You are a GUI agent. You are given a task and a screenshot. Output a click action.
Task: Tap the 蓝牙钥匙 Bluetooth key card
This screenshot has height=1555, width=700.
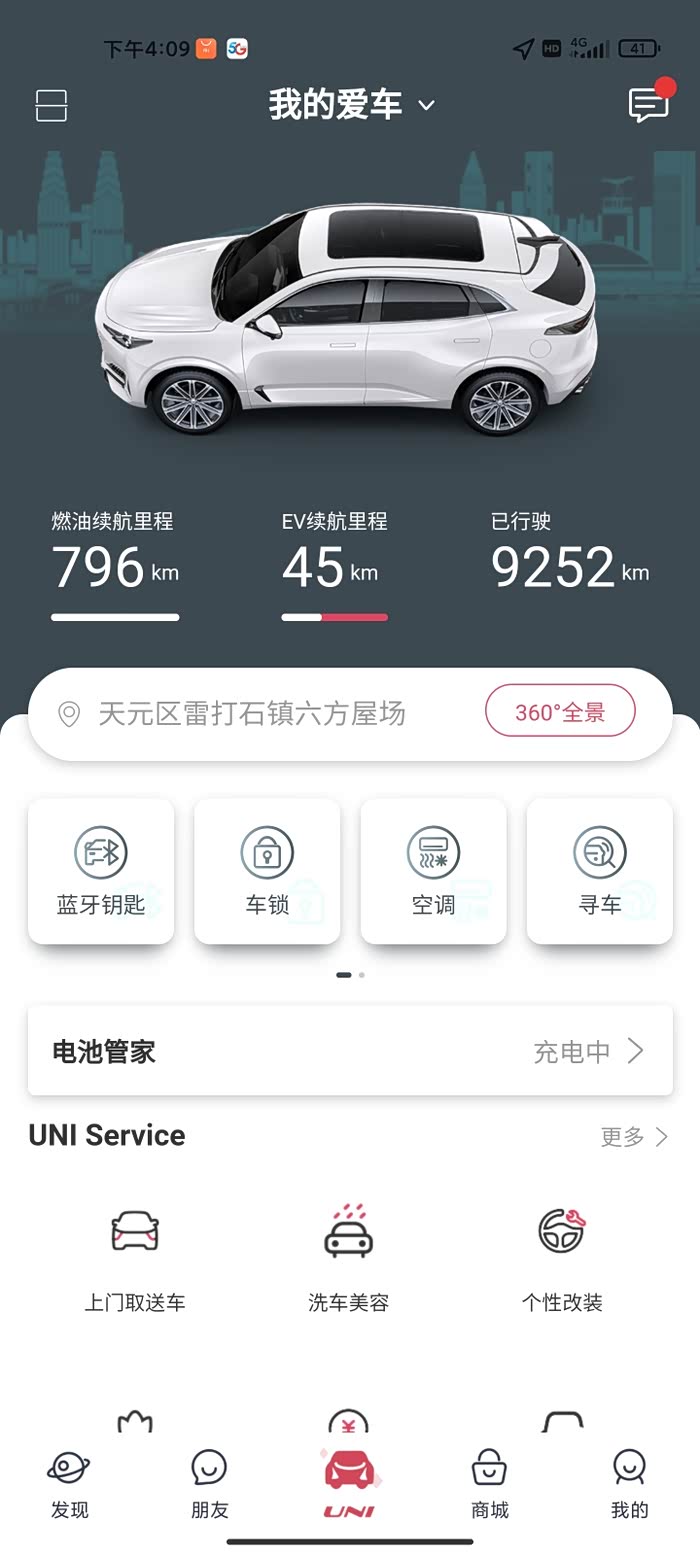[x=101, y=871]
